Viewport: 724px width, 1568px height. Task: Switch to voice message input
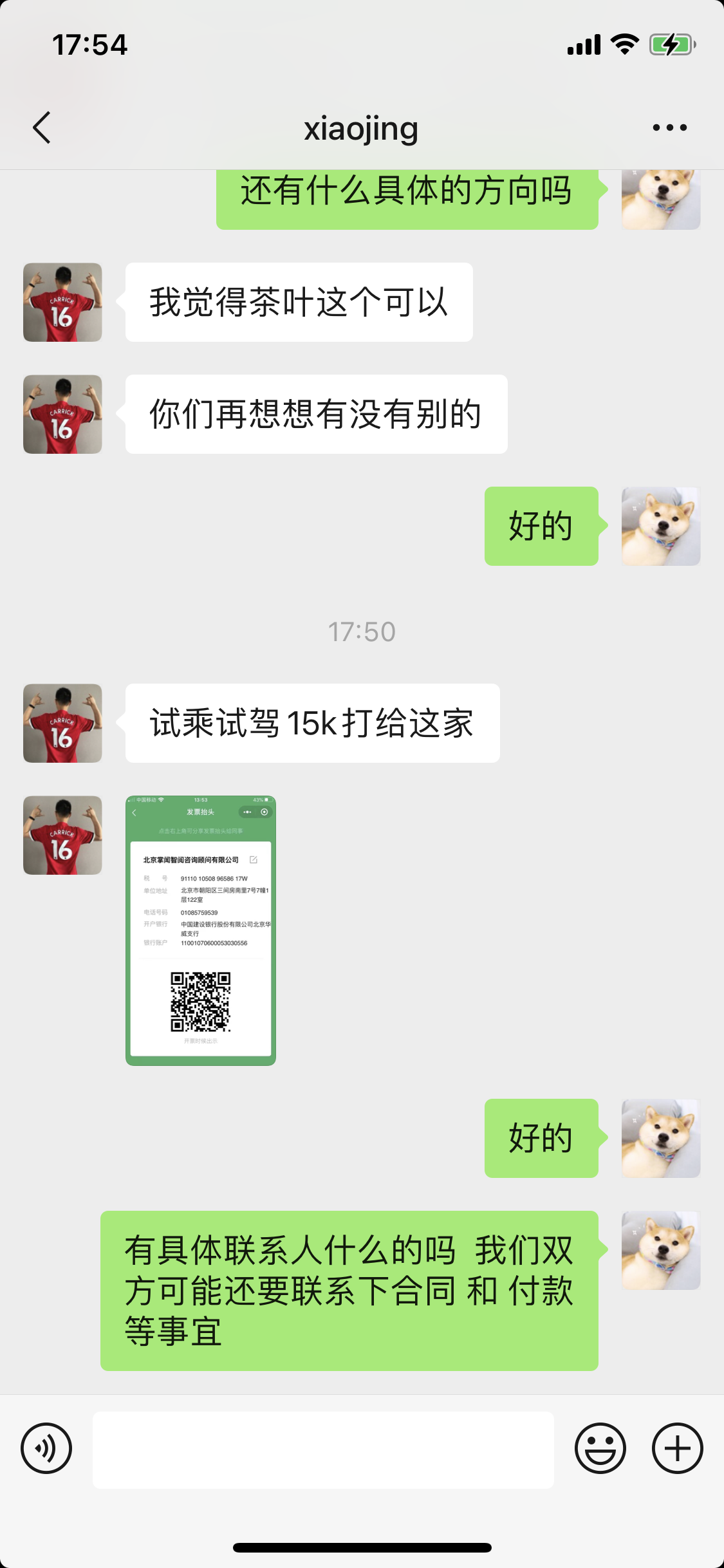click(46, 1448)
